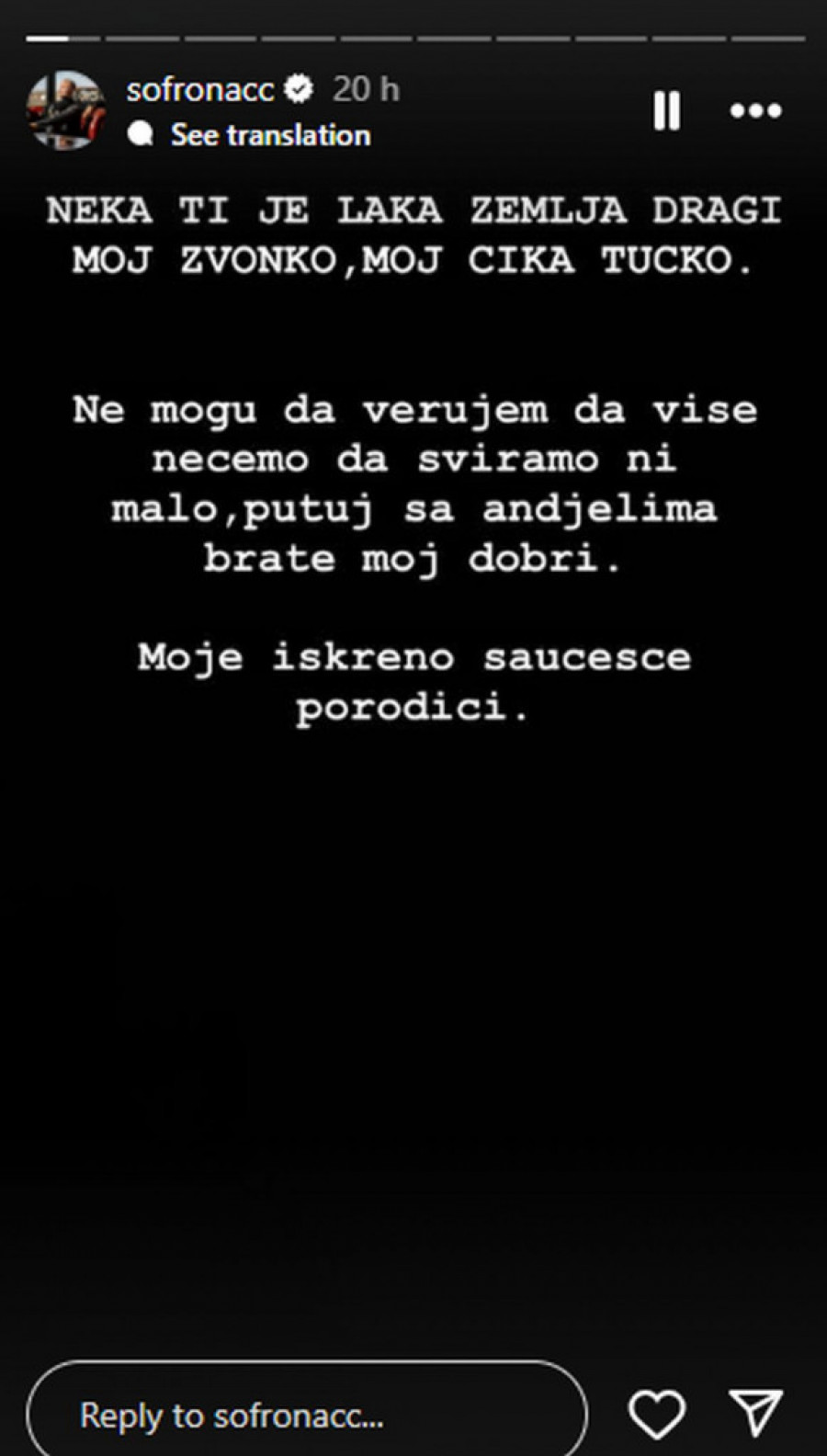Open the three-dot more options menu

point(755,111)
